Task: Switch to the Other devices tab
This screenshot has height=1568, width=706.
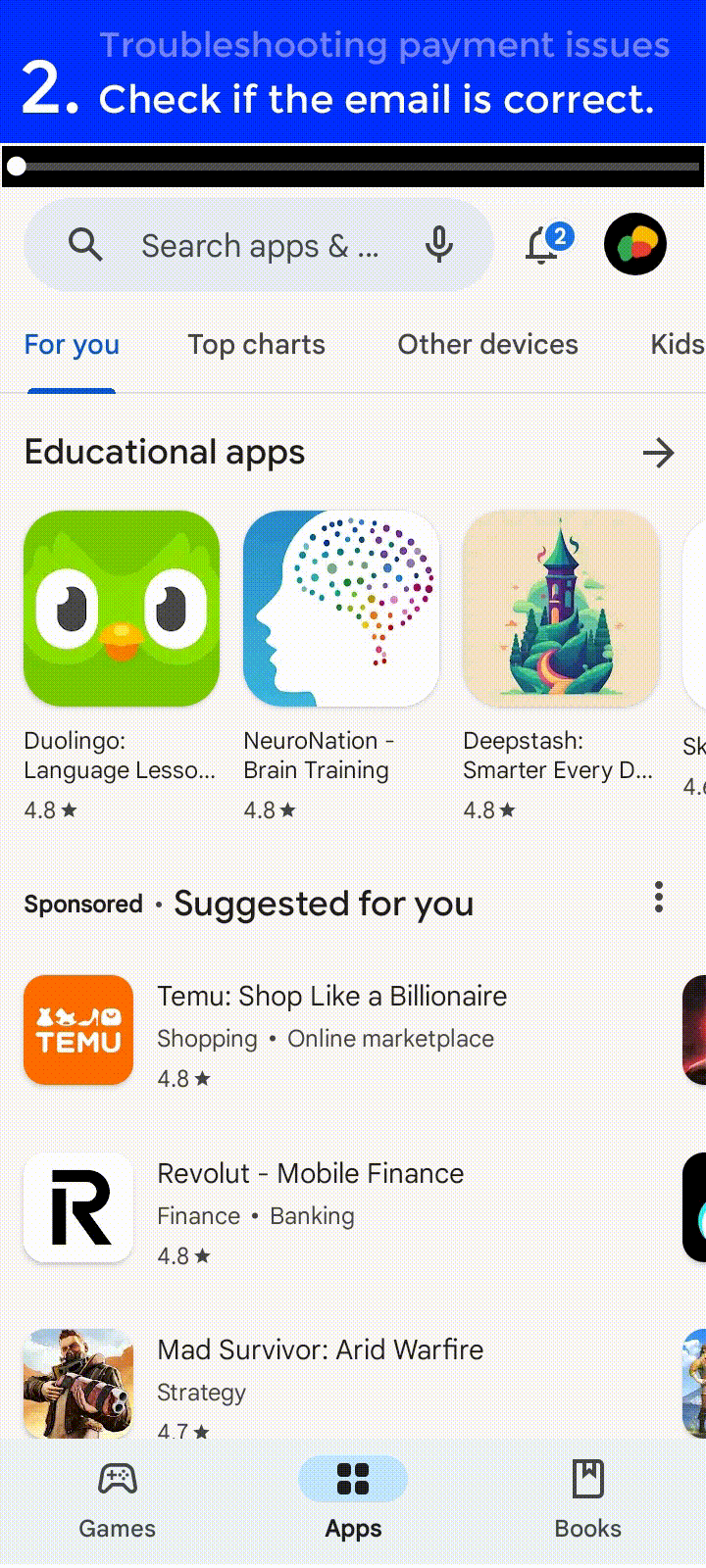Action: coord(487,345)
